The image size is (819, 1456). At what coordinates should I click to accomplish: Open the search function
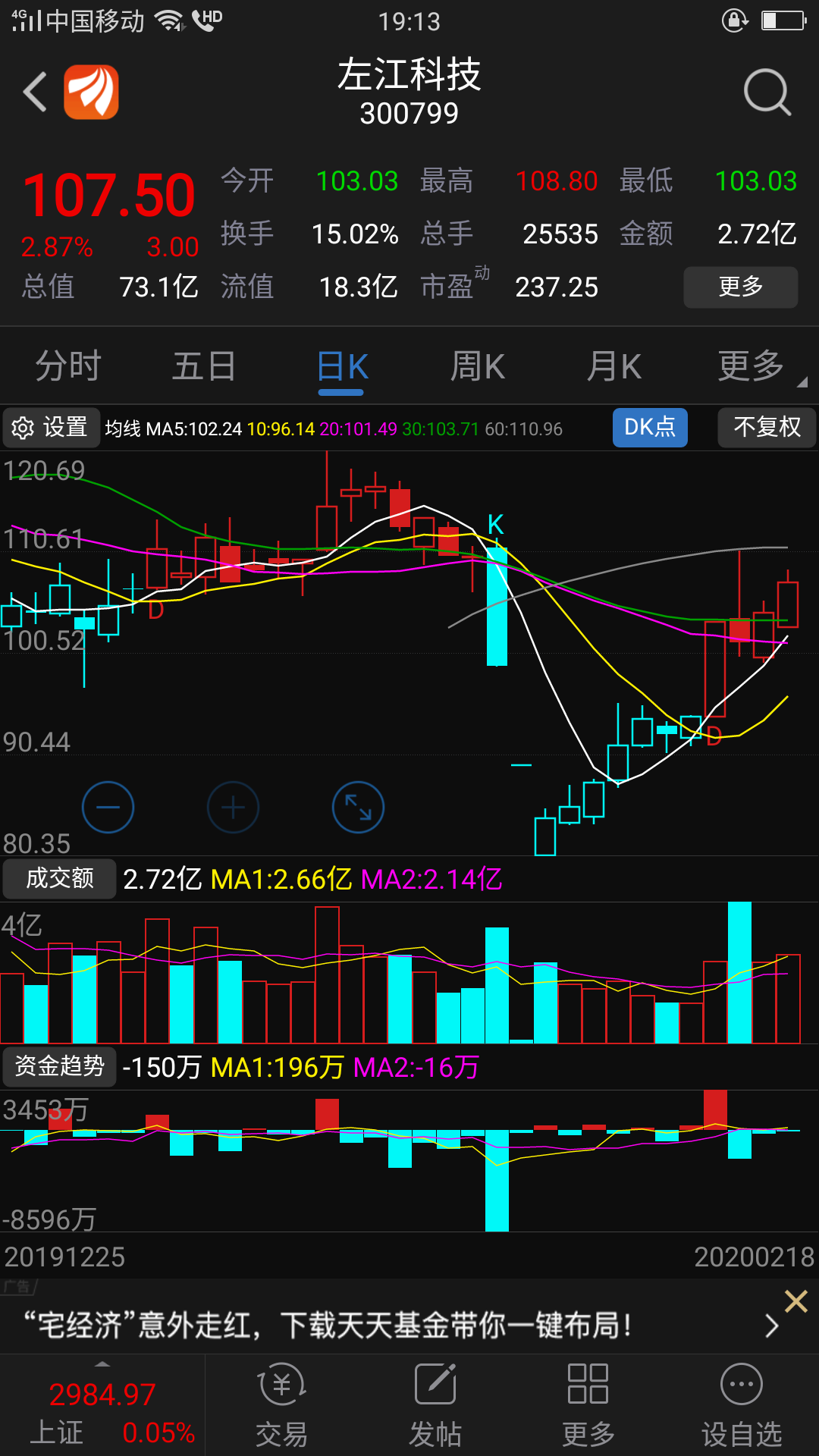(767, 91)
